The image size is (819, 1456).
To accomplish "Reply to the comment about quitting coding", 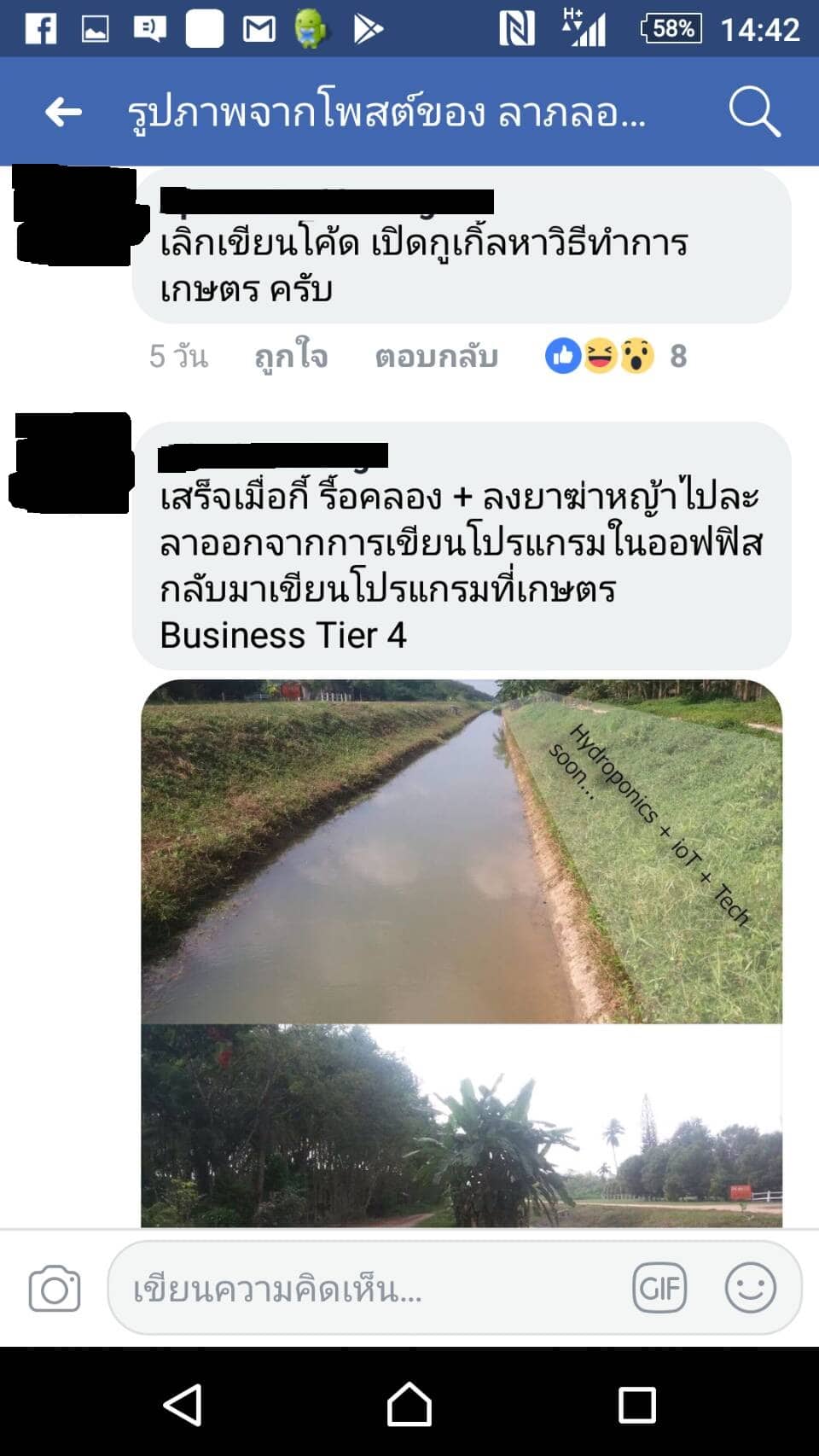I will click(436, 356).
